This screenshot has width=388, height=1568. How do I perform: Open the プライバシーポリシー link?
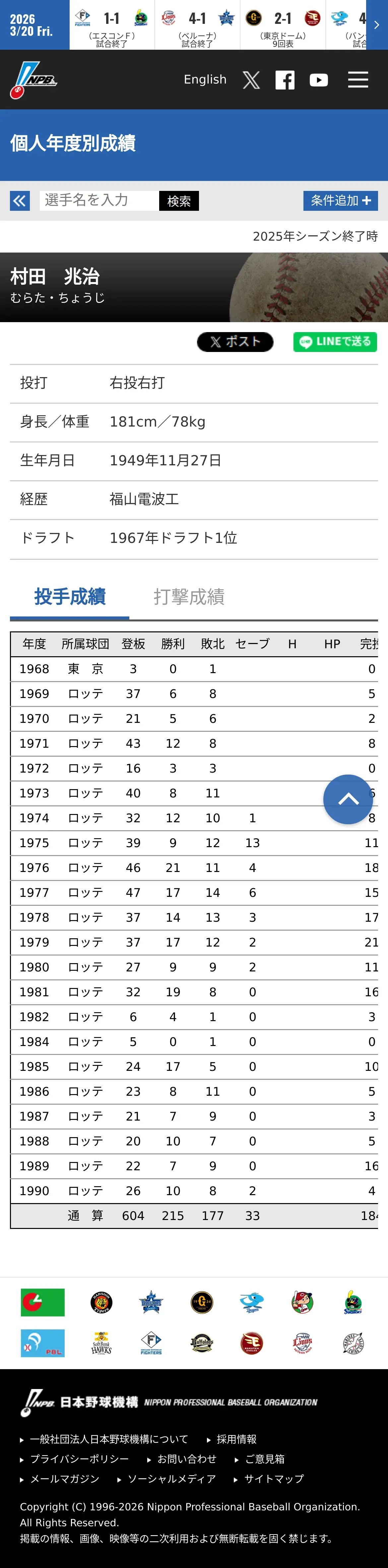79,1458
